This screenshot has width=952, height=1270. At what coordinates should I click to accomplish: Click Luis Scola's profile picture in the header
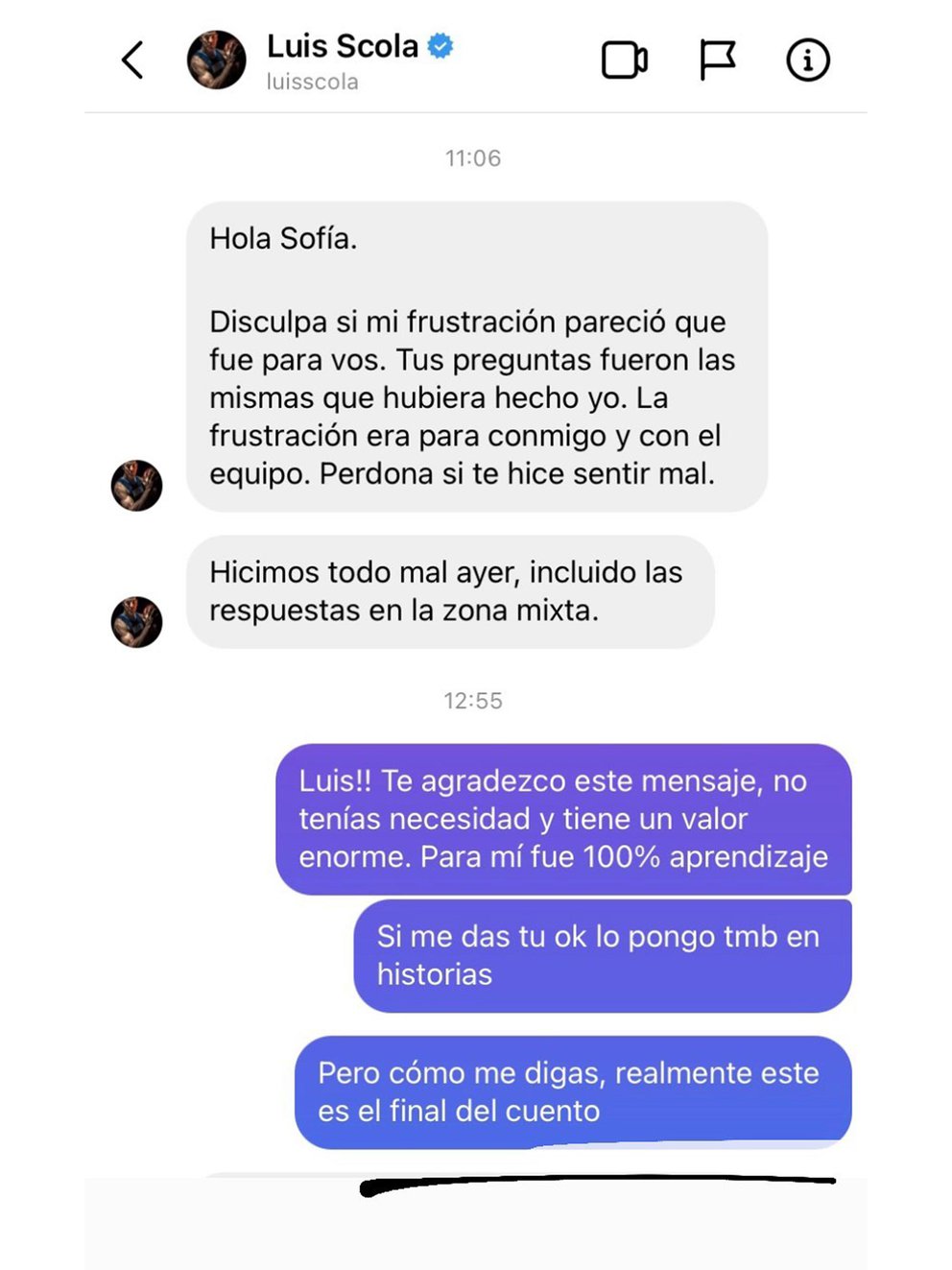pyautogui.click(x=217, y=60)
